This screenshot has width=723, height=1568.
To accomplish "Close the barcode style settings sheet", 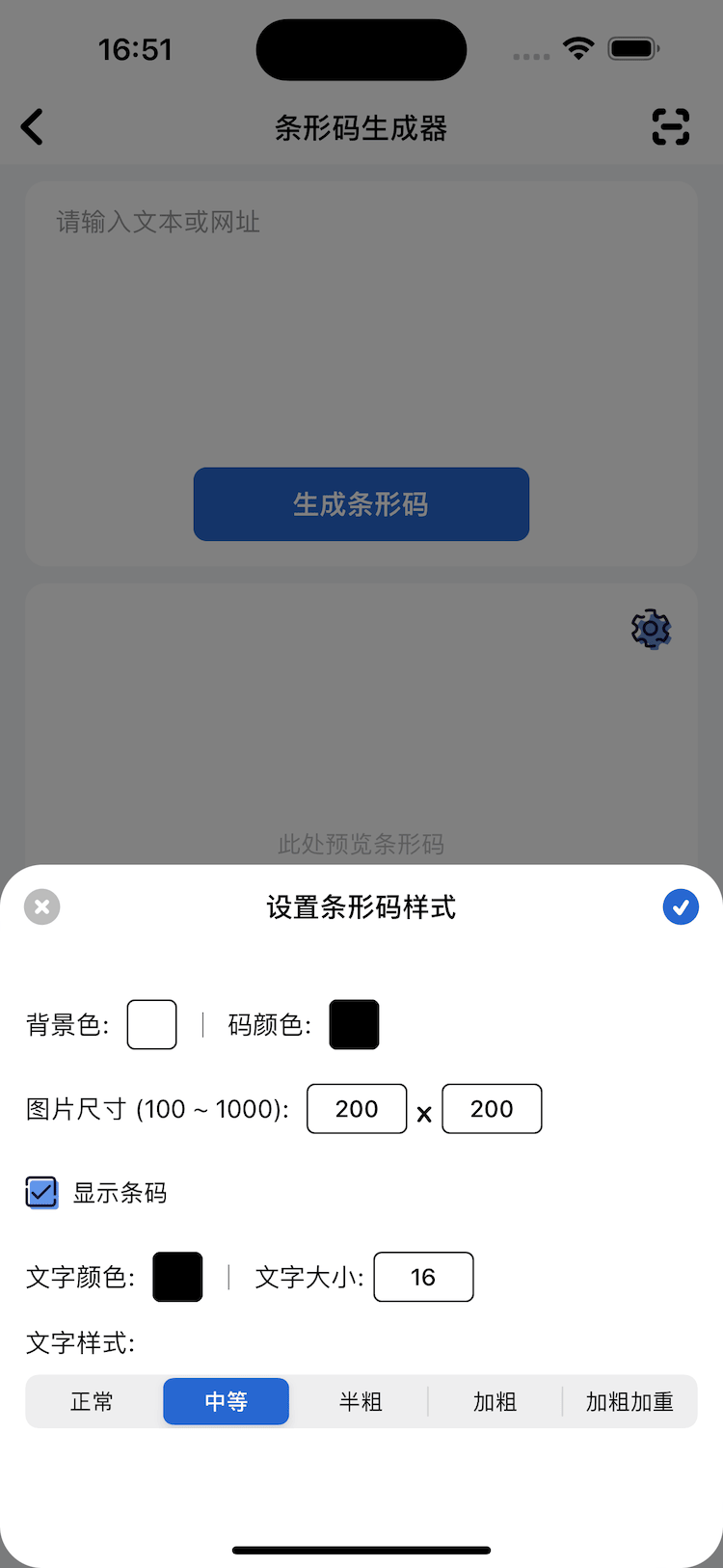I will click(41, 906).
